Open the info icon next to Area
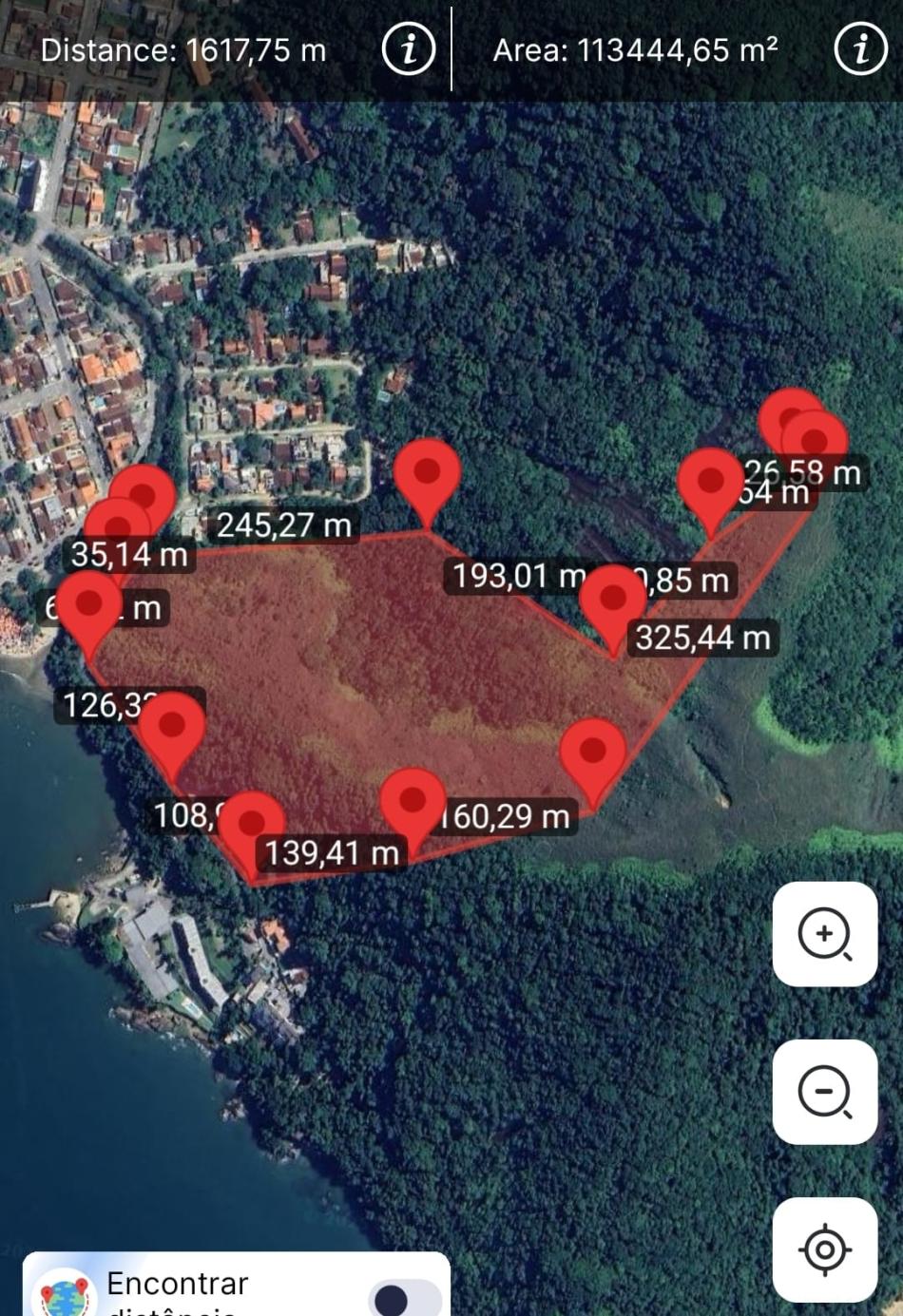 [860, 48]
